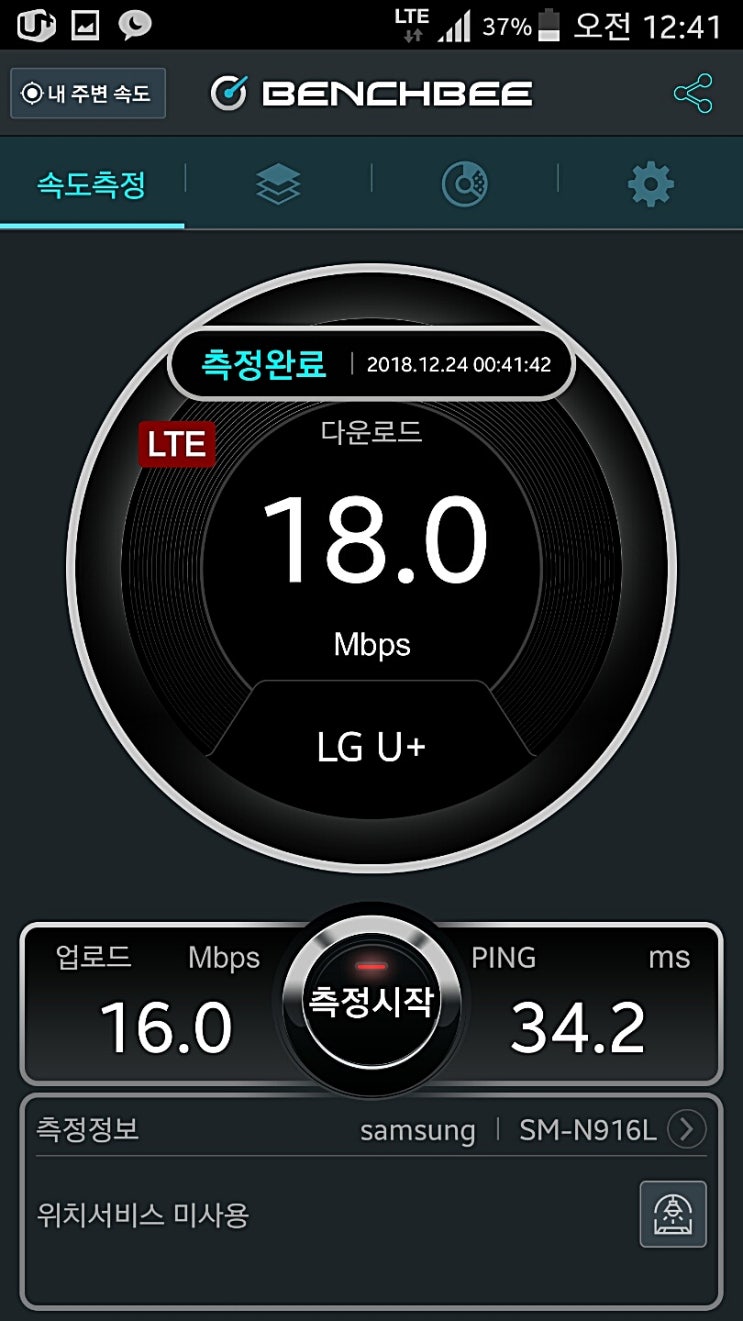
Task: Open the data usage pie chart icon
Action: tap(464, 183)
